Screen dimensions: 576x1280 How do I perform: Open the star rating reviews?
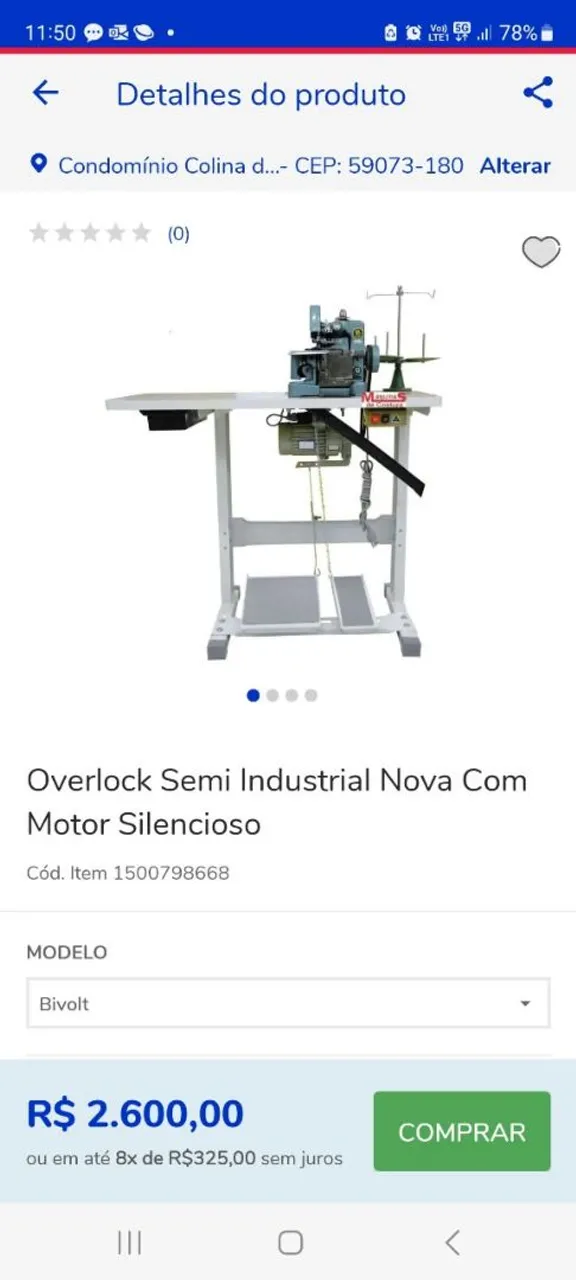(x=109, y=234)
